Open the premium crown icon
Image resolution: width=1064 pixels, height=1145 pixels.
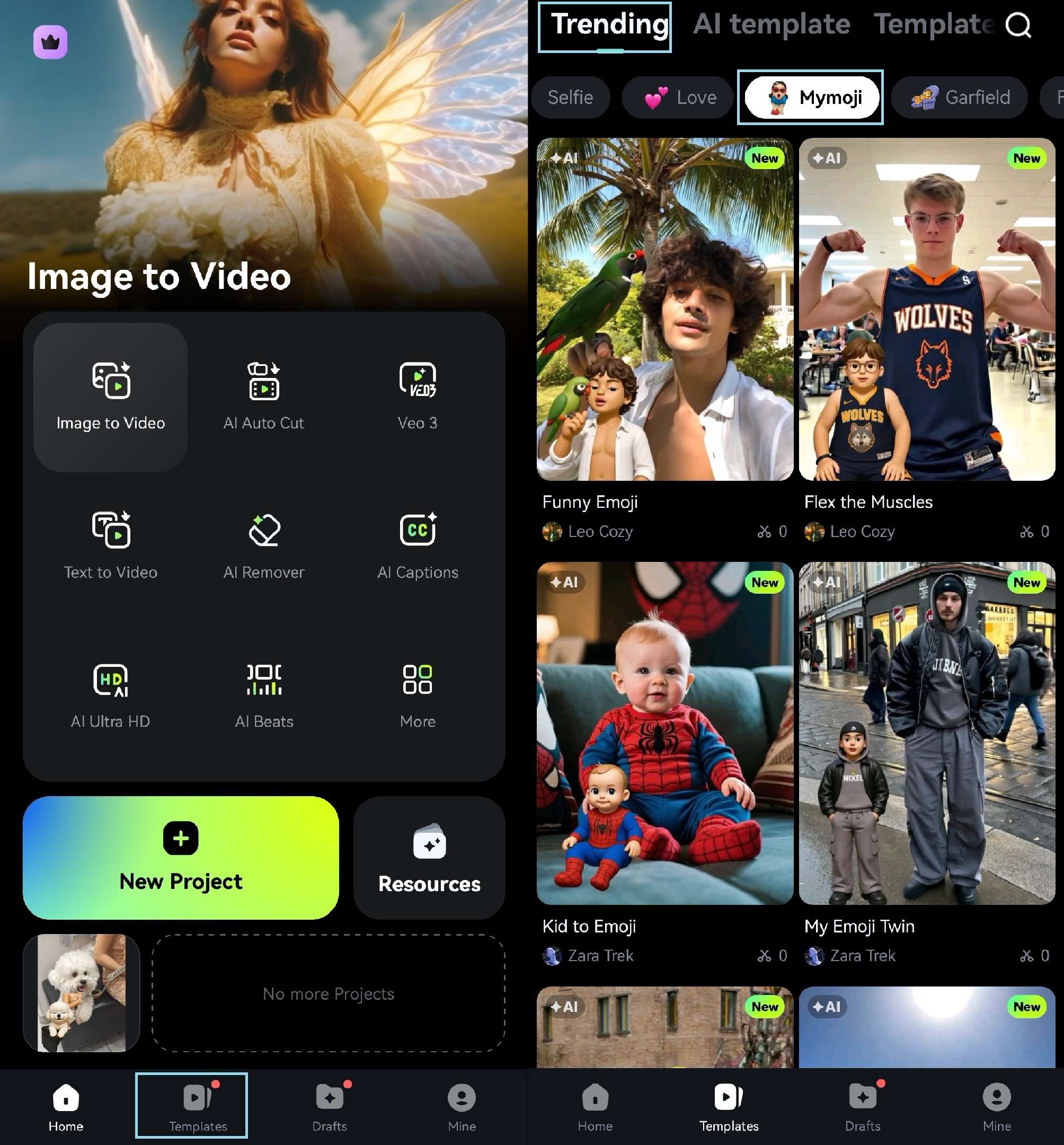50,42
